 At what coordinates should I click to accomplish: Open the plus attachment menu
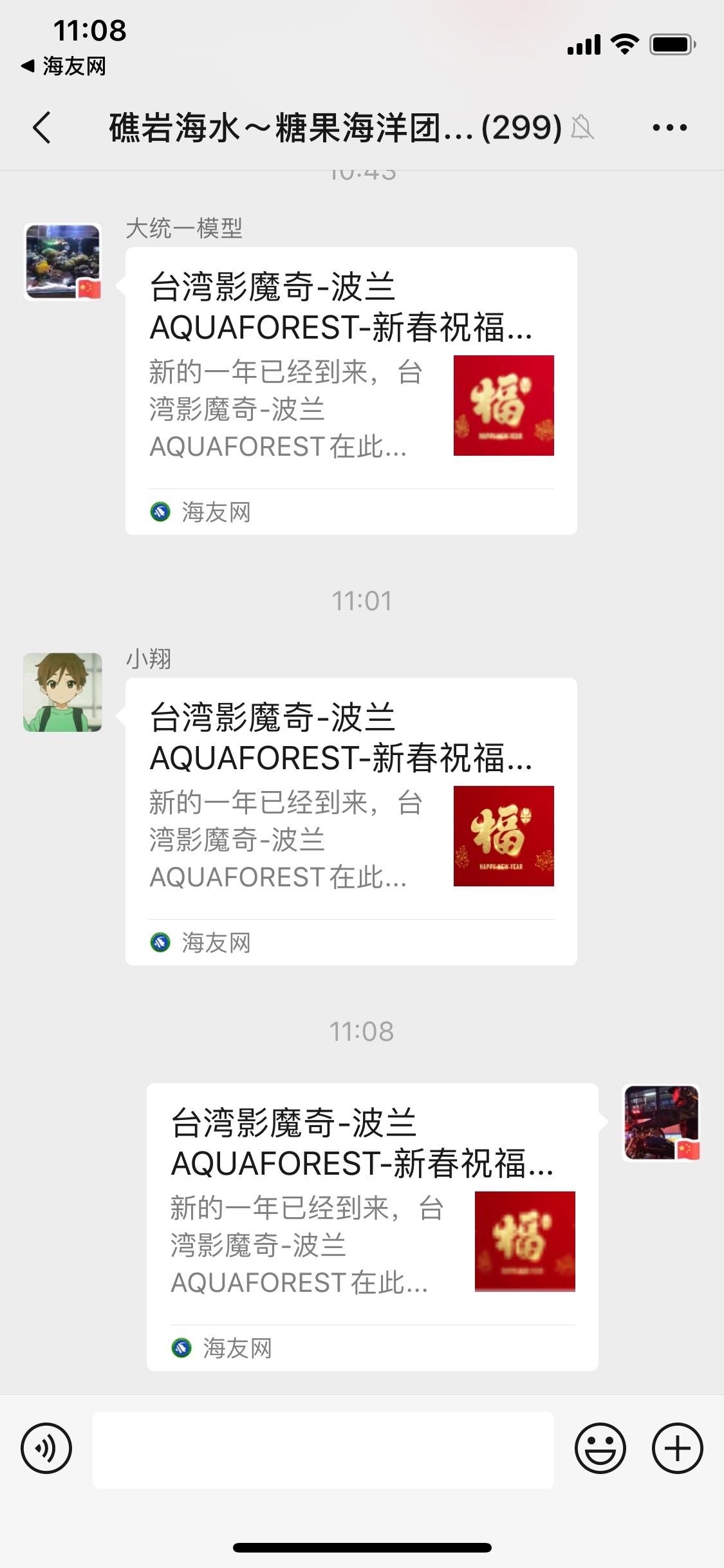point(677,1449)
